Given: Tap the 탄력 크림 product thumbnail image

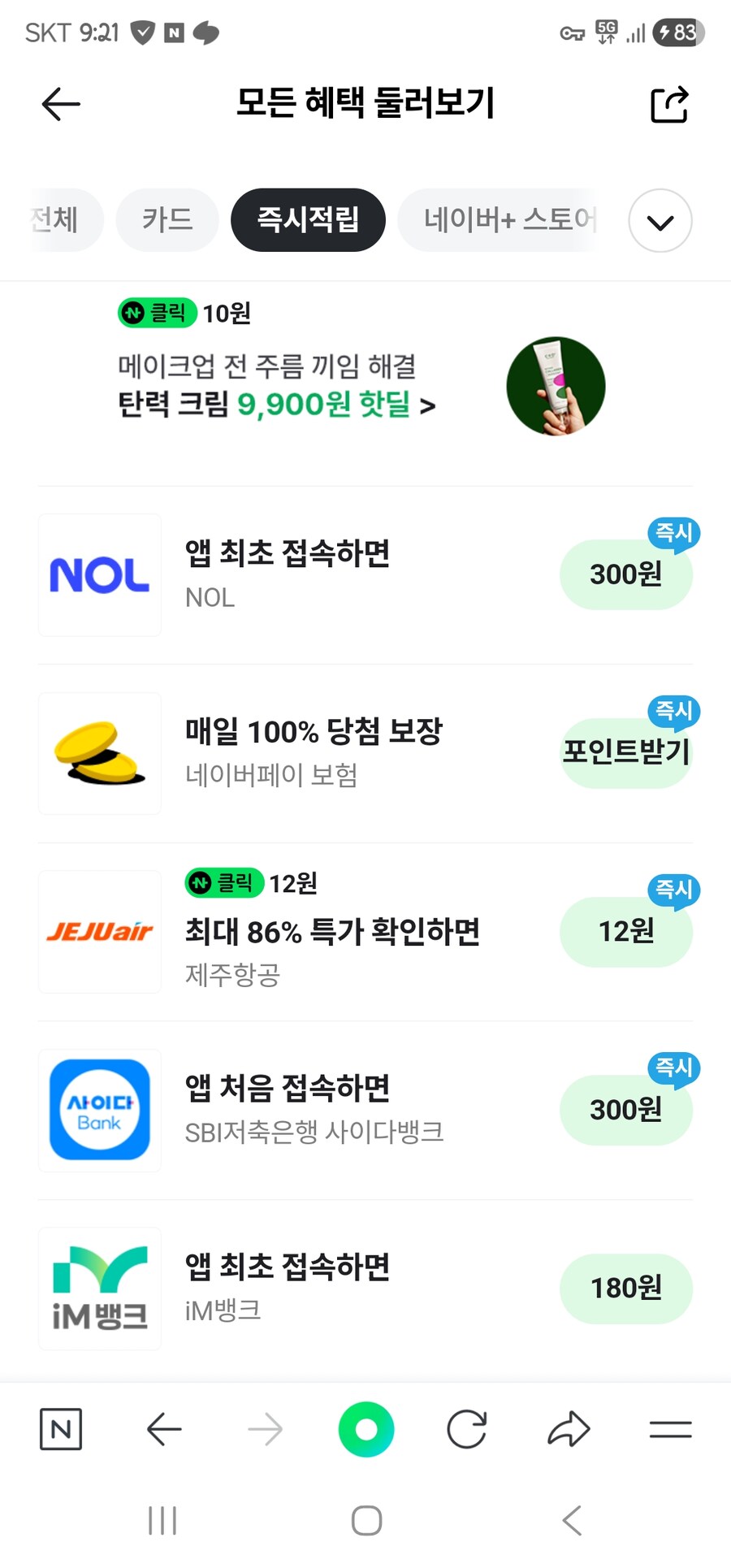Looking at the screenshot, I should 556,387.
